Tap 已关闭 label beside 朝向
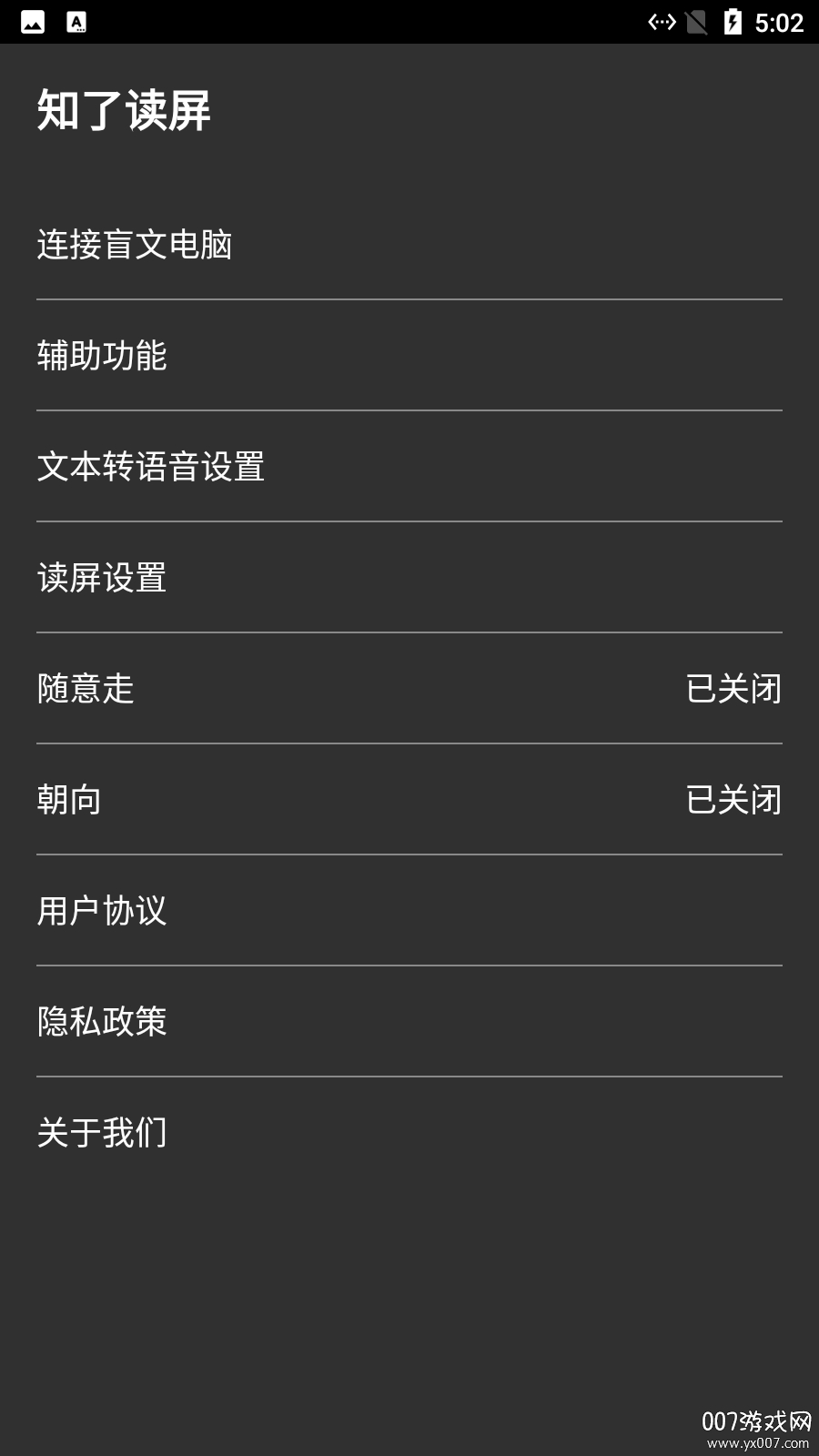819x1456 pixels. tap(733, 800)
